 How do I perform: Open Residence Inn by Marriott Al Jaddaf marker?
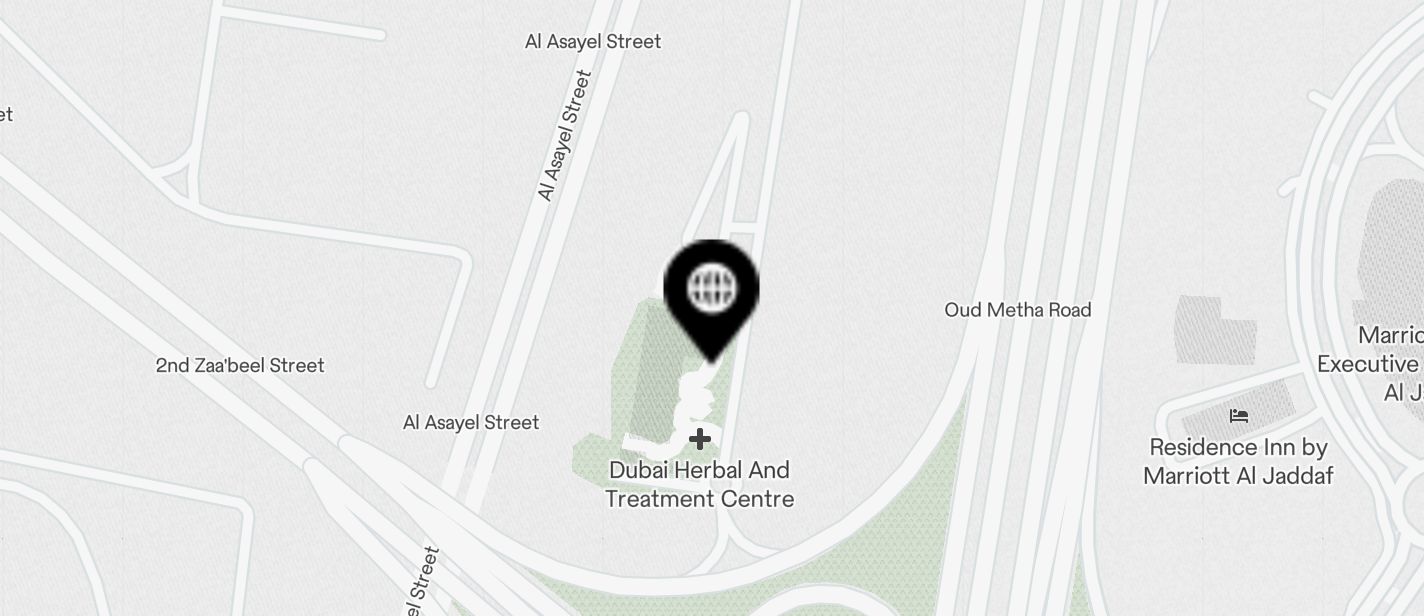(x=1239, y=415)
